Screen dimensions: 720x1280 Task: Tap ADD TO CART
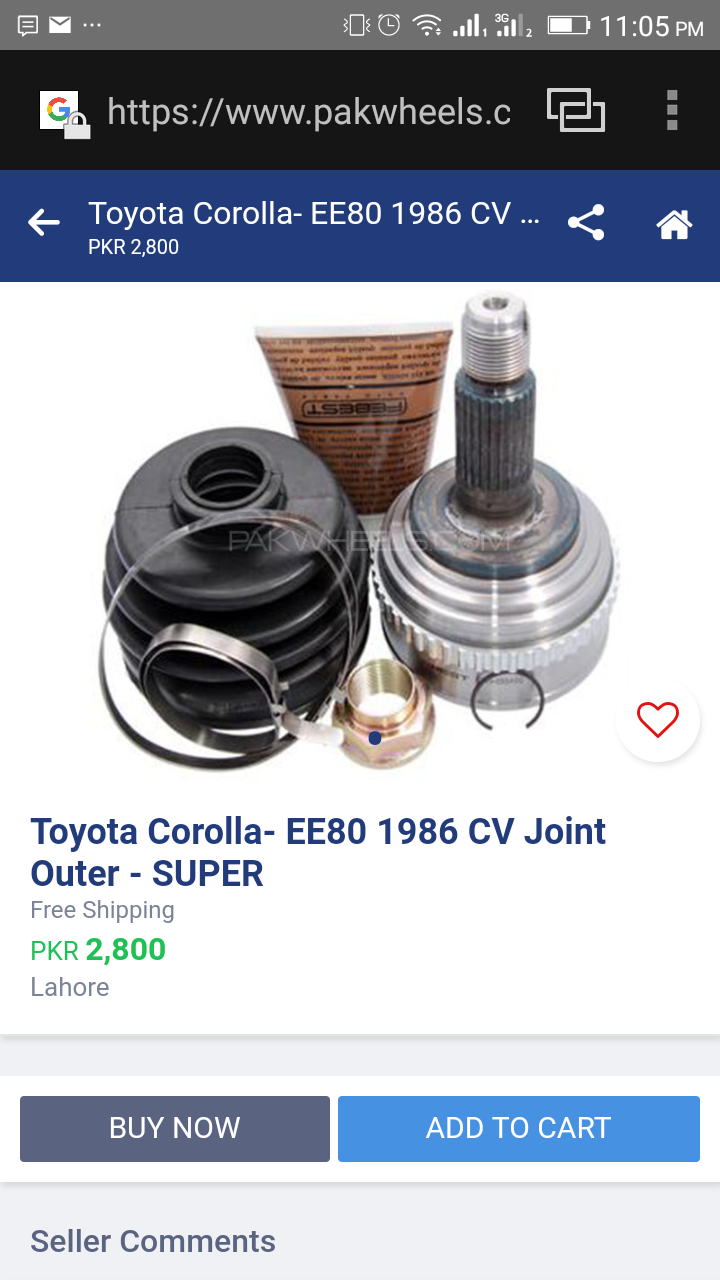pos(518,1129)
